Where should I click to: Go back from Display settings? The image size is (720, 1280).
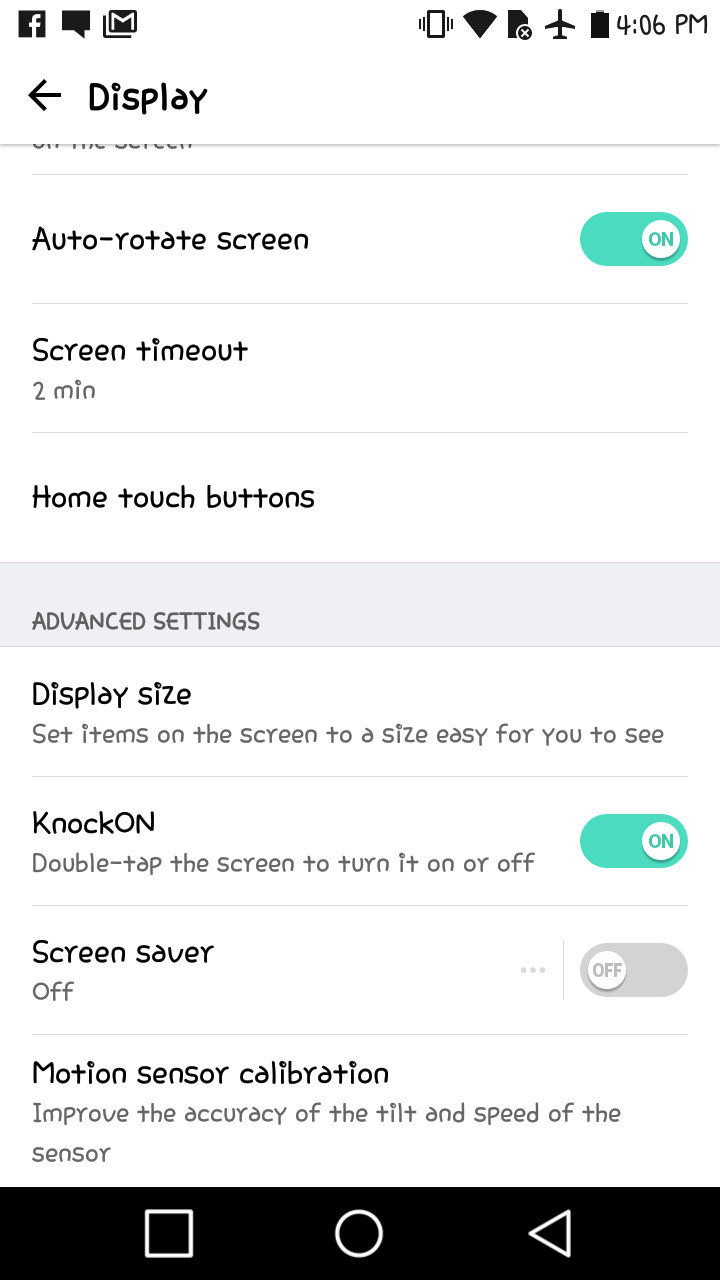[x=45, y=96]
